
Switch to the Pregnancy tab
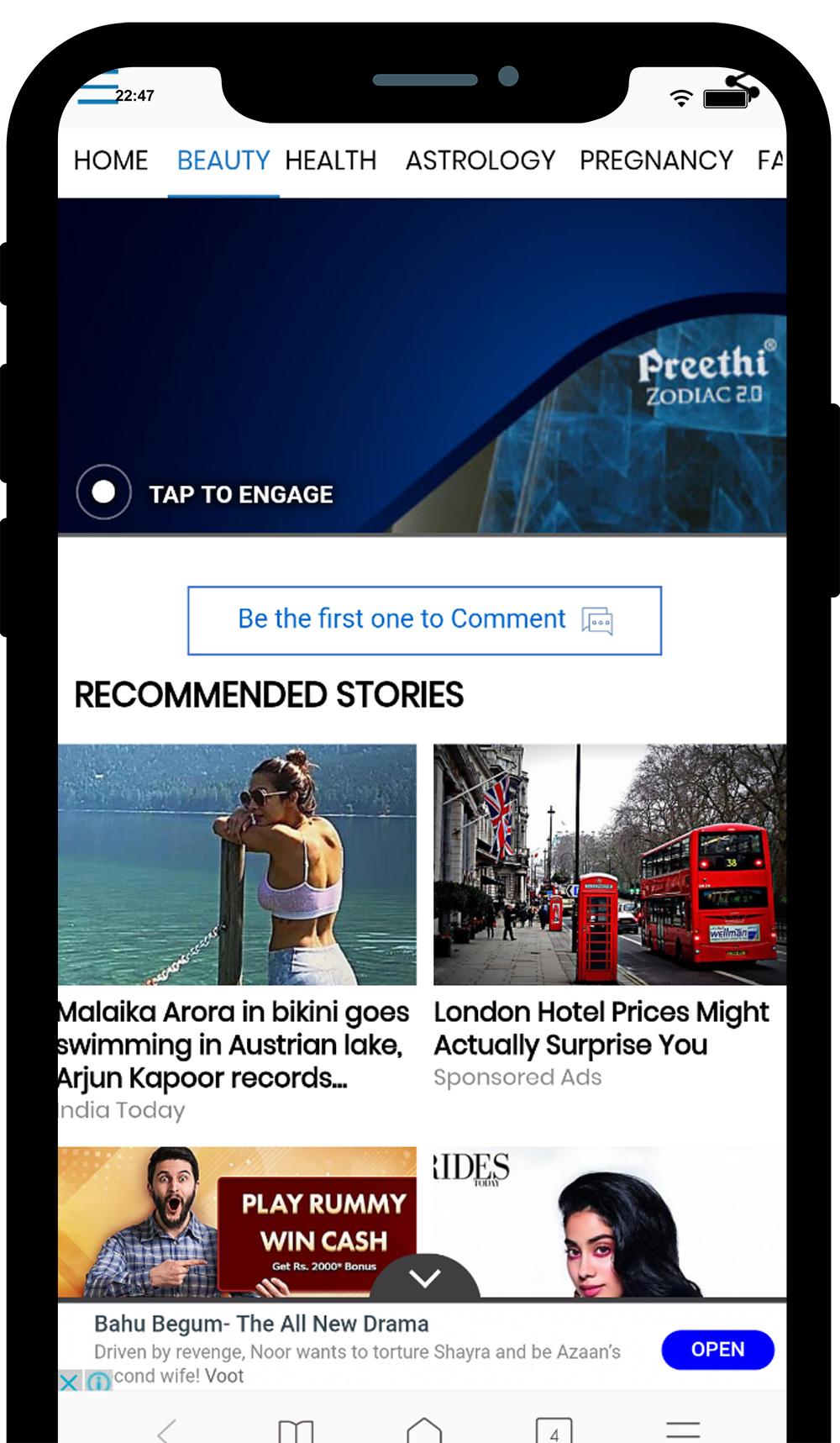tap(656, 161)
